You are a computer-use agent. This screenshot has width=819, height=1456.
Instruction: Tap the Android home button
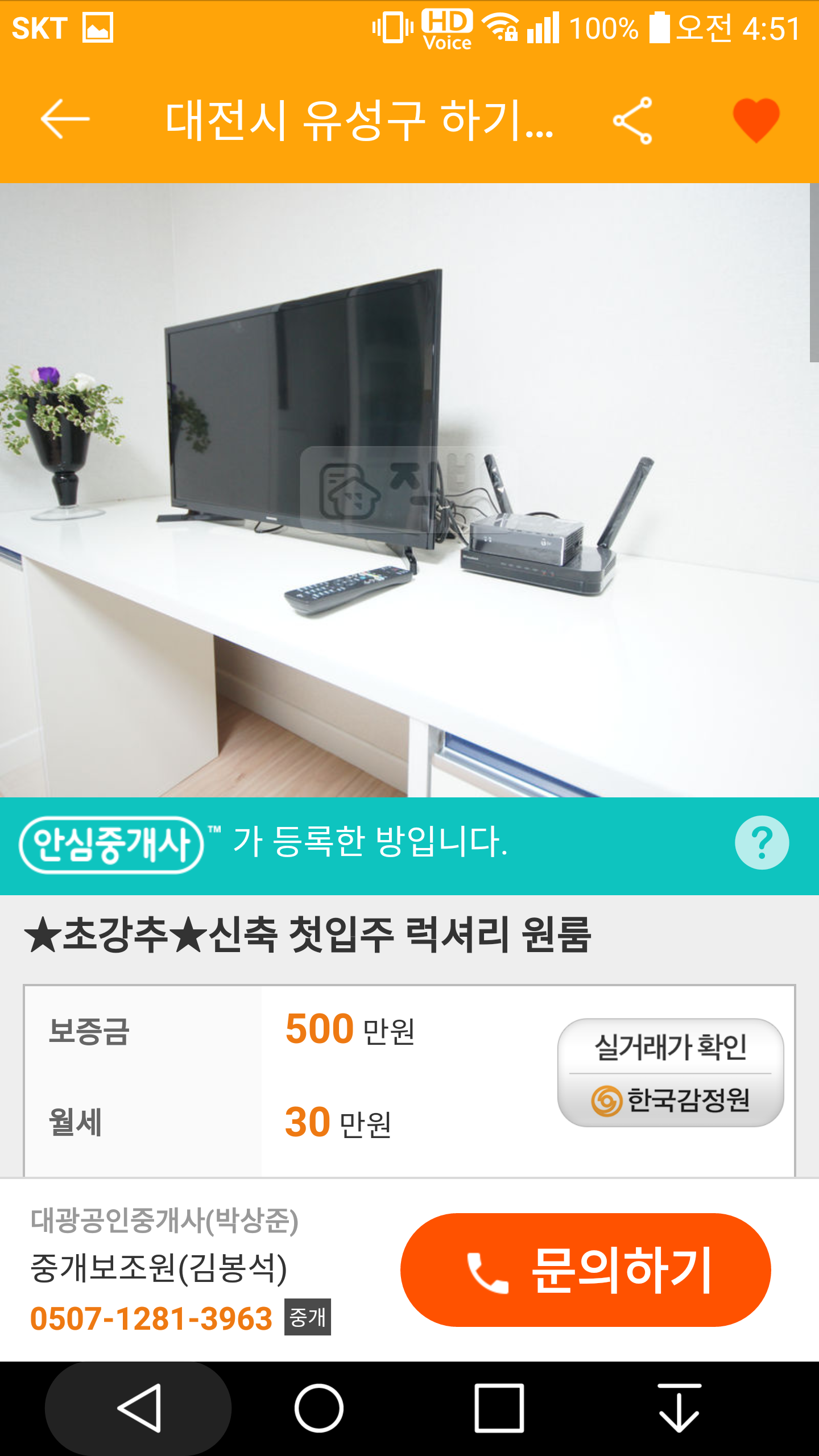pyautogui.click(x=319, y=1408)
